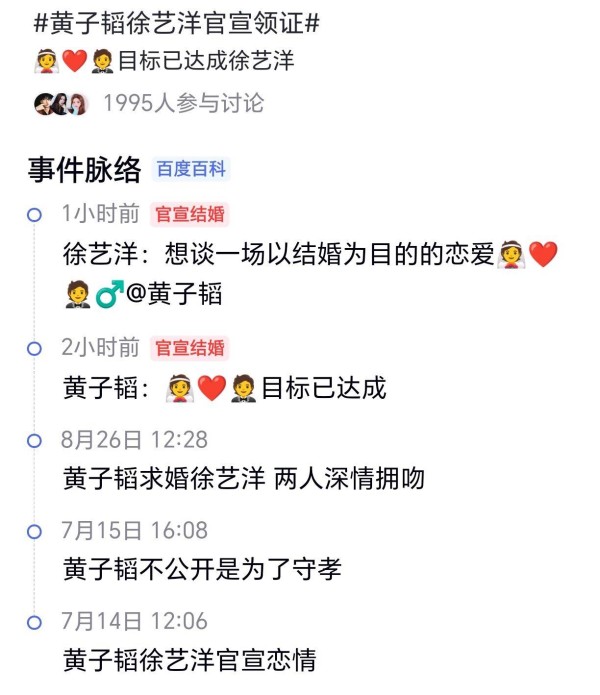The image size is (600, 695).
Task: Open the 黄子韬徐艺洋官宣恋情 event on 7月14日
Action: pyautogui.click(x=190, y=660)
